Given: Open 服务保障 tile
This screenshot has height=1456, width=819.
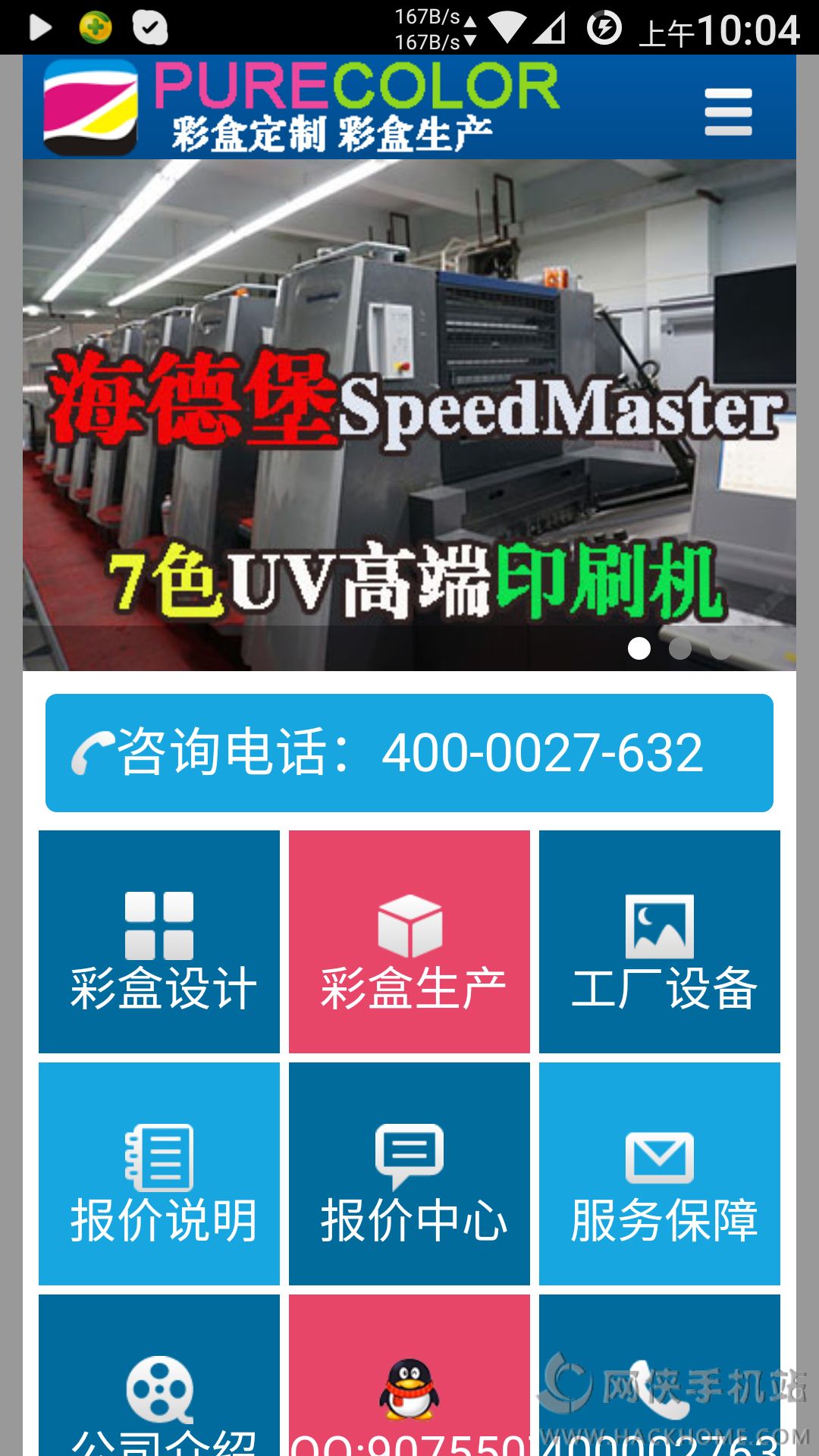Looking at the screenshot, I should pos(660,1174).
